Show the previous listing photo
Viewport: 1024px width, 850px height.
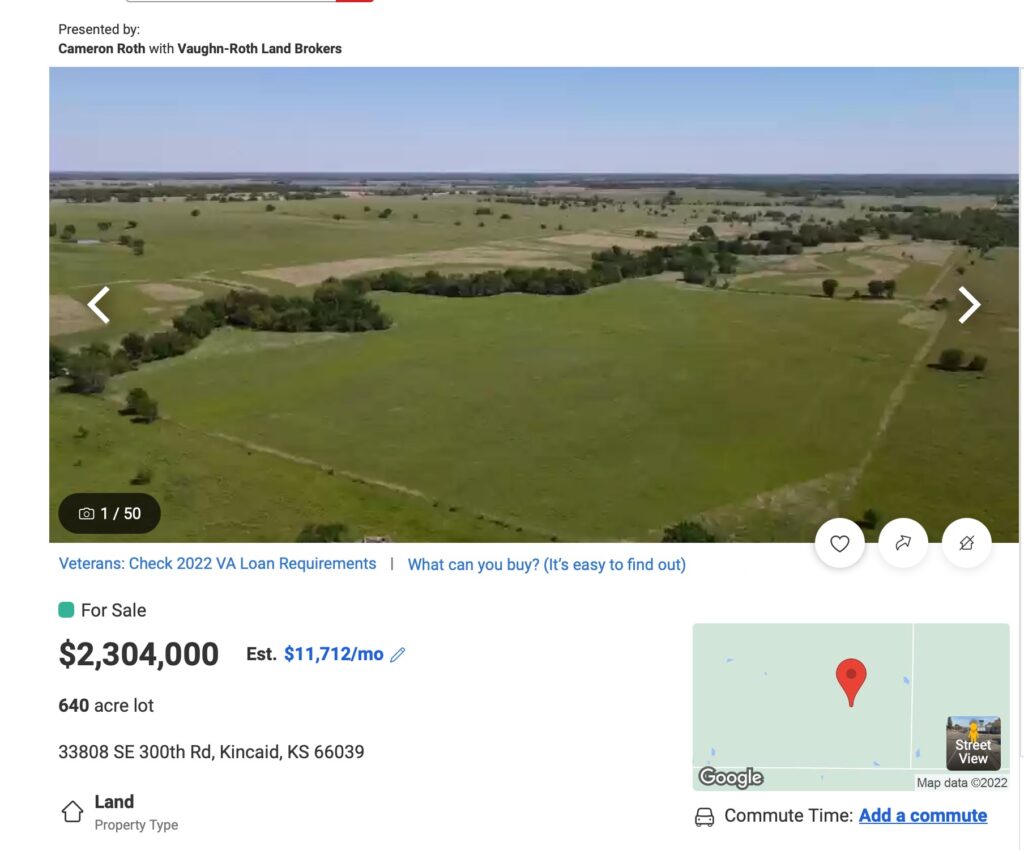point(99,305)
